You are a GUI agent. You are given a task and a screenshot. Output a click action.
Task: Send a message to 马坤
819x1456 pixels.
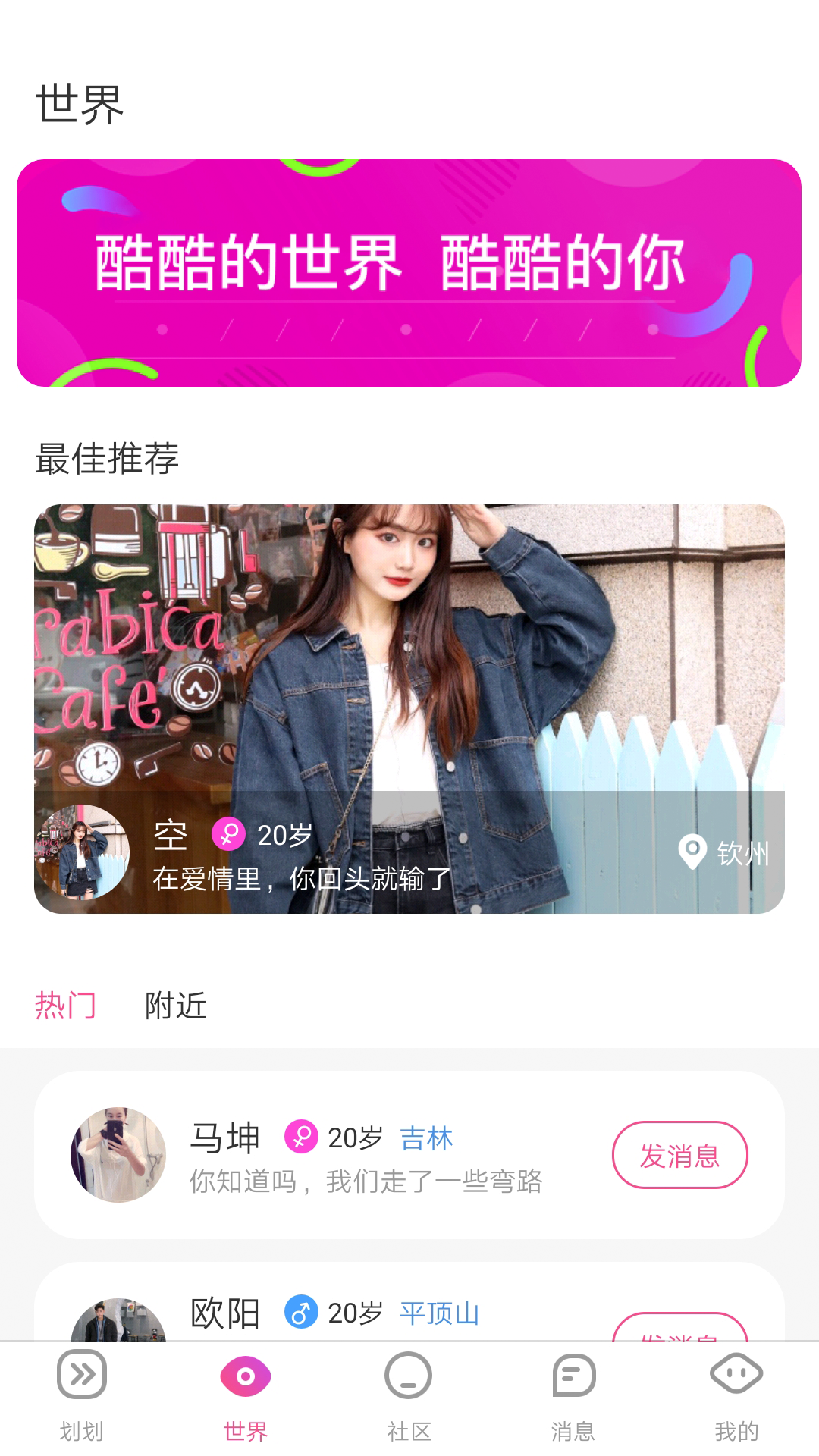pos(679,1155)
